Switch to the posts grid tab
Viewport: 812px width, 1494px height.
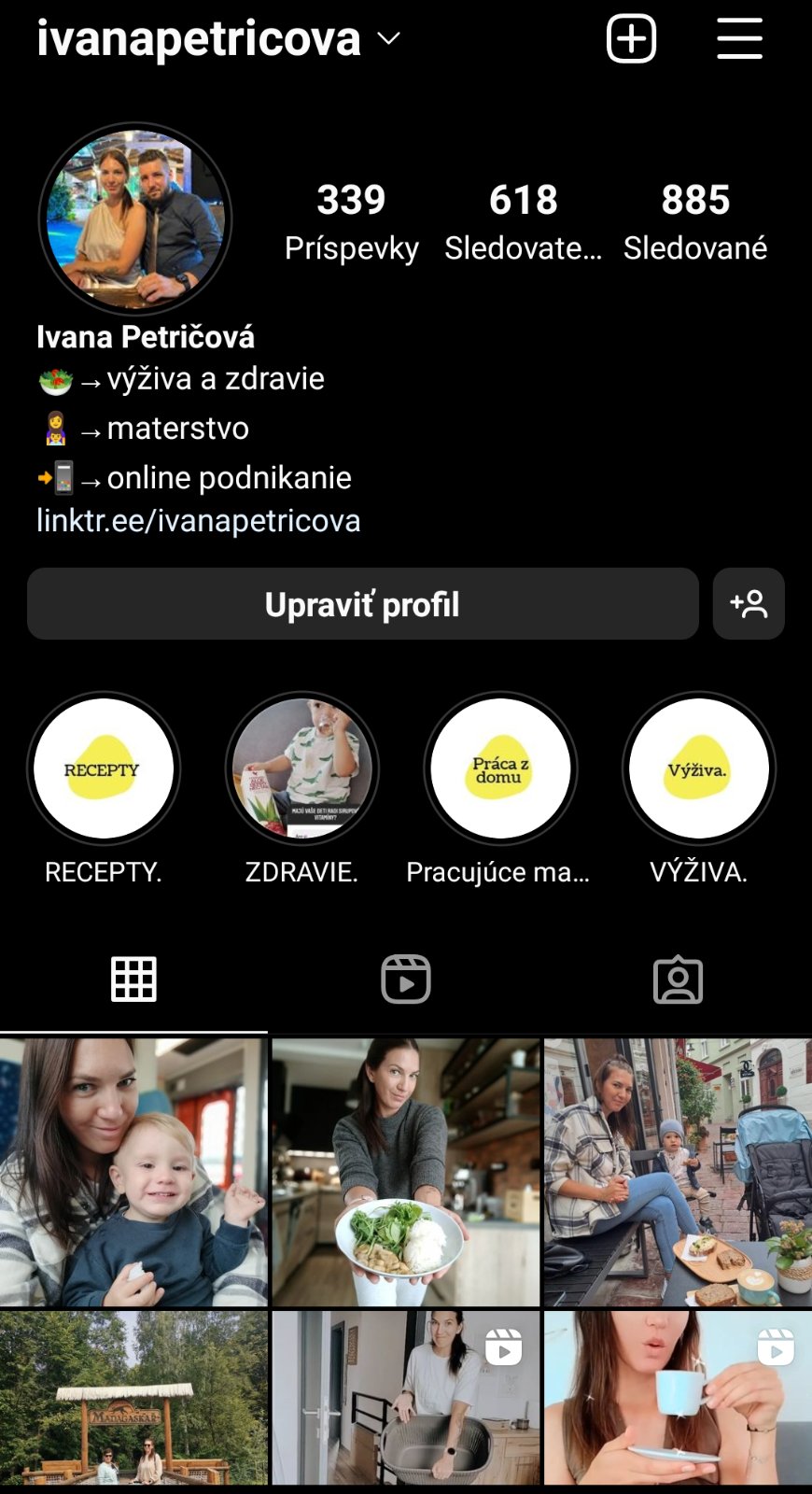(133, 980)
